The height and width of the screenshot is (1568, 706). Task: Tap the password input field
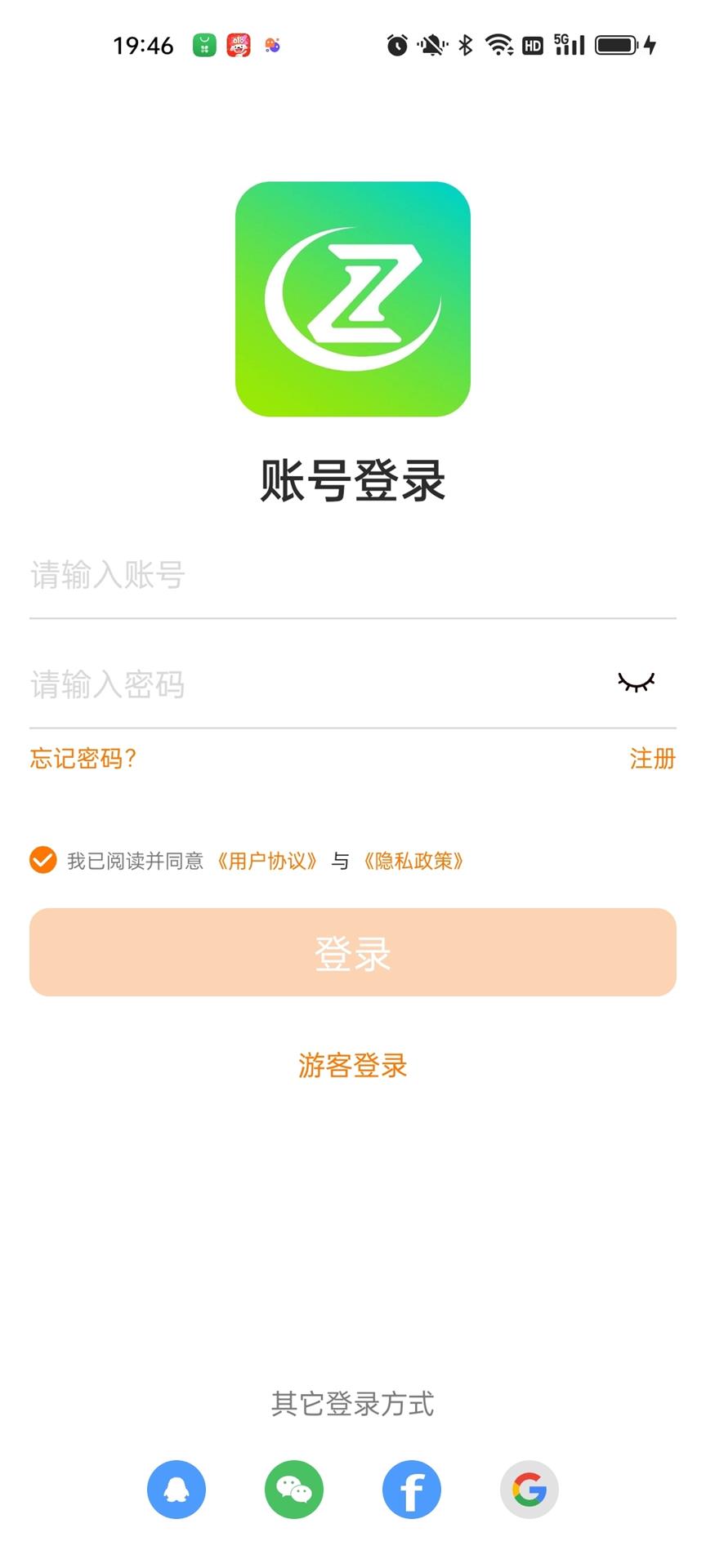click(x=311, y=684)
